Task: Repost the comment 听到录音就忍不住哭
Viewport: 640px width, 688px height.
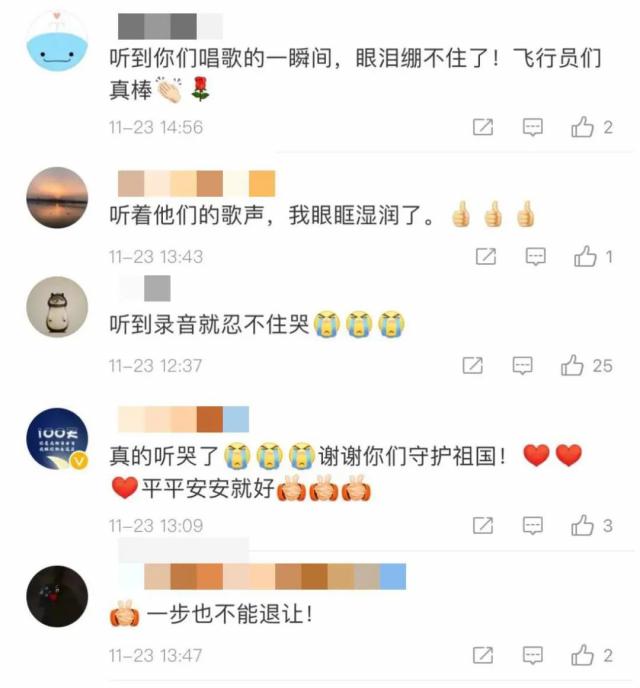Action: click(473, 366)
